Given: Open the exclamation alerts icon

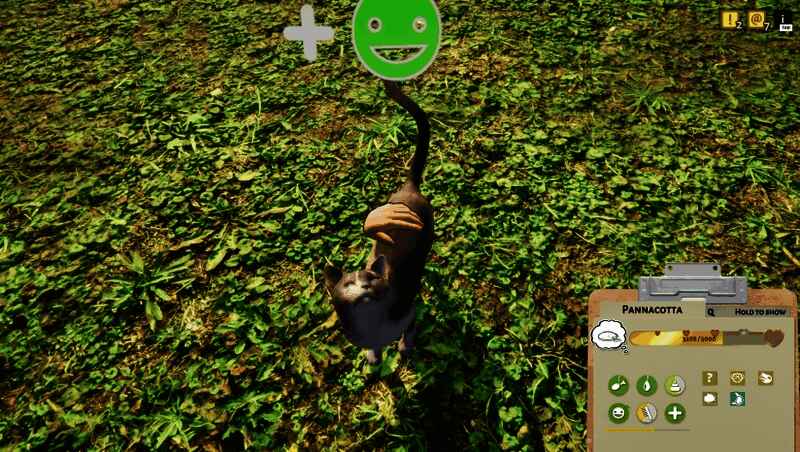Looking at the screenshot, I should tap(731, 18).
